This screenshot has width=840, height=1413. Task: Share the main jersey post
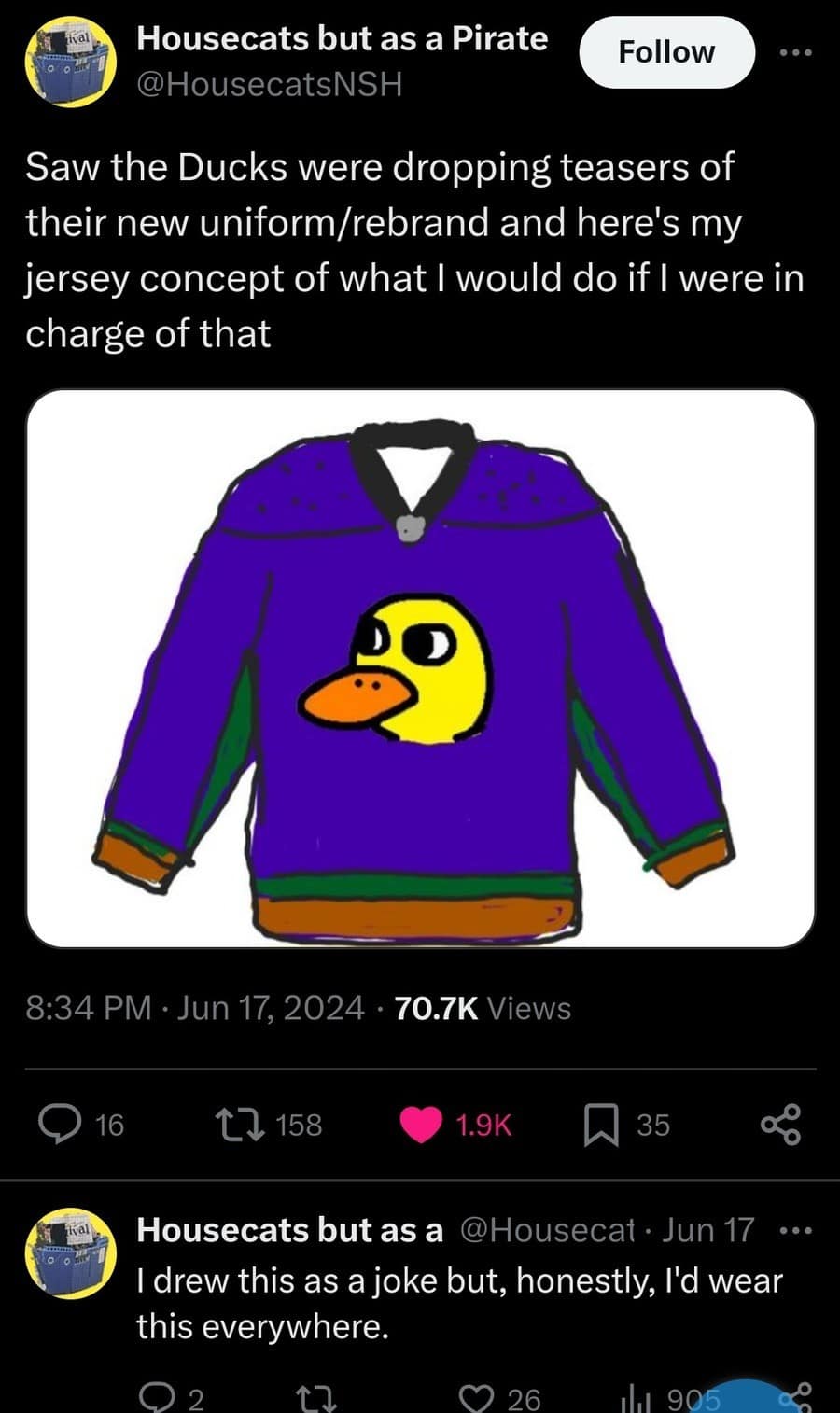[x=780, y=1124]
